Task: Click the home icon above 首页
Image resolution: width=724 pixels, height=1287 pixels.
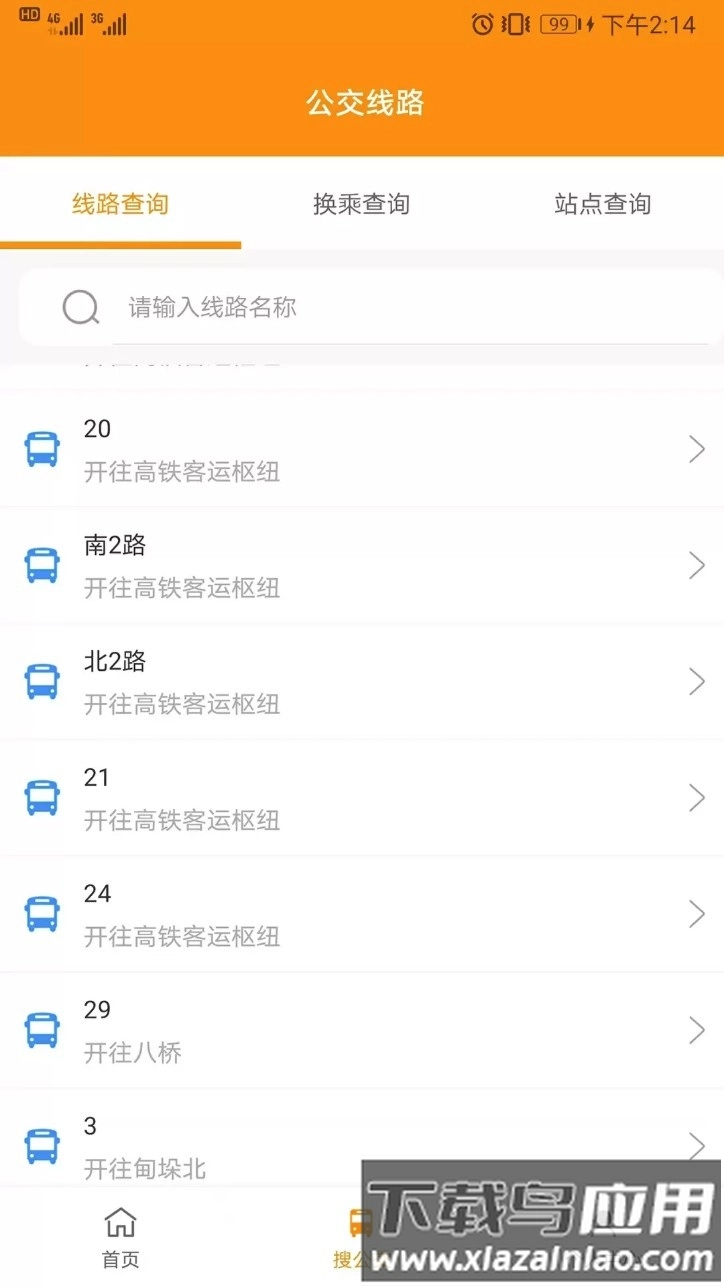Action: tap(120, 1222)
